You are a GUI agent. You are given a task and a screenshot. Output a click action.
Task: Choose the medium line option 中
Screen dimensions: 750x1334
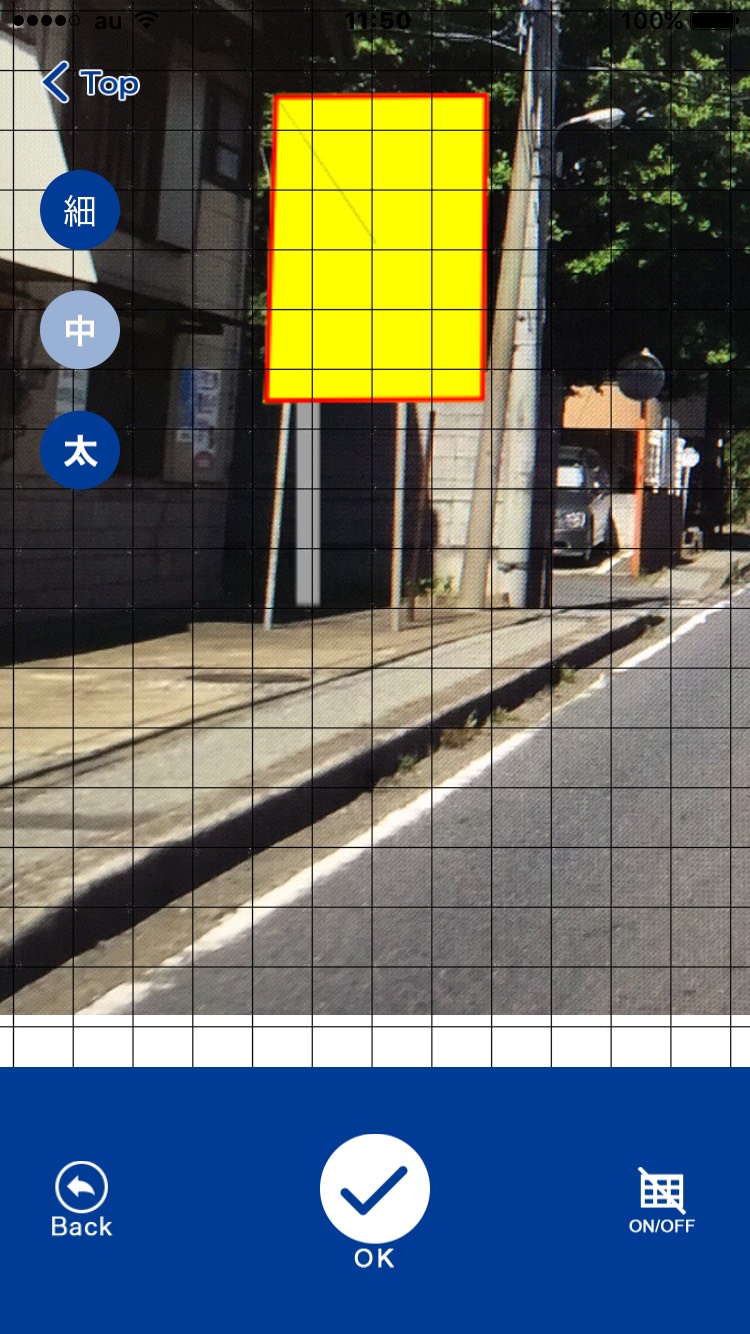(x=80, y=330)
